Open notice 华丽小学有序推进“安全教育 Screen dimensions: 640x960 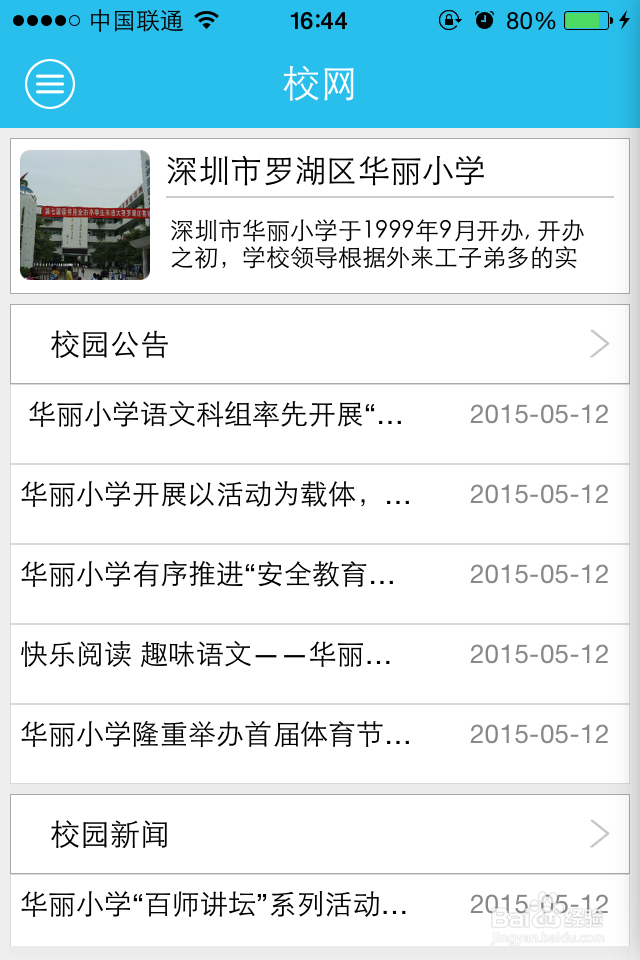point(320,575)
